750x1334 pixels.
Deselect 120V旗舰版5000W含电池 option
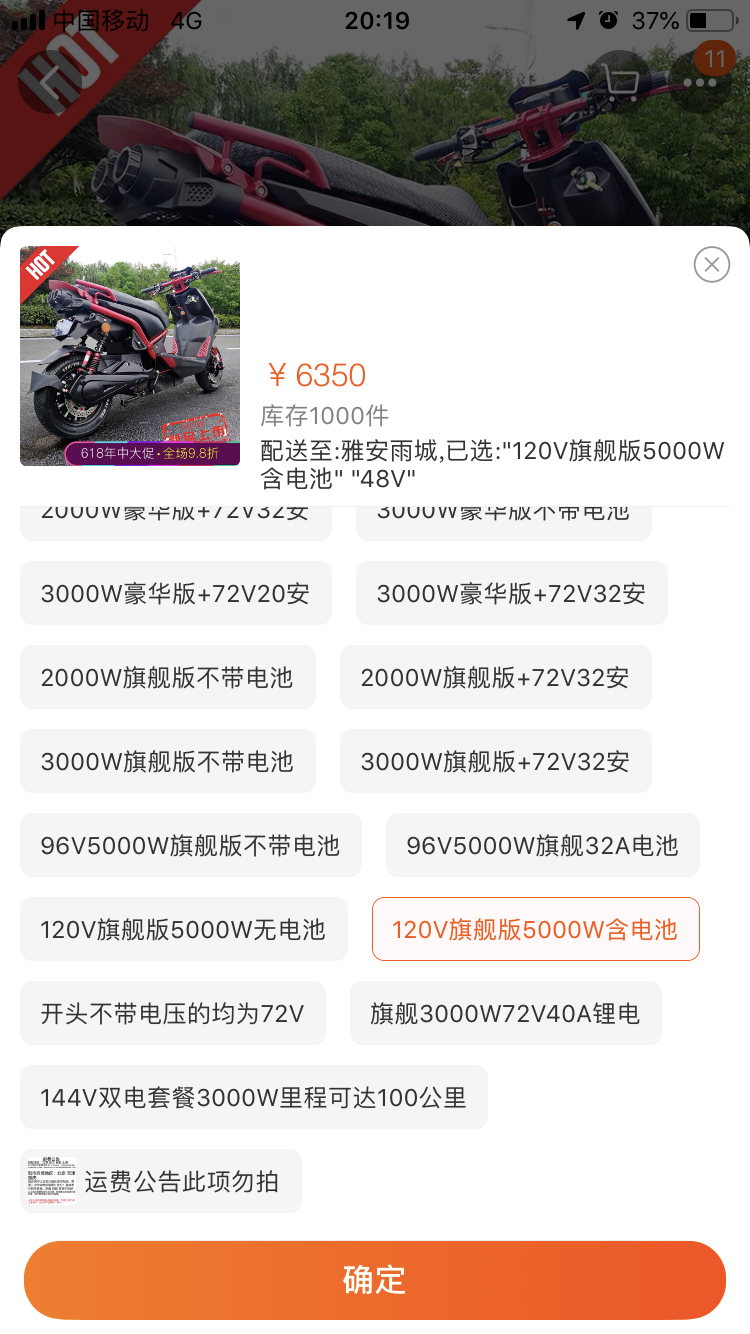pos(535,930)
